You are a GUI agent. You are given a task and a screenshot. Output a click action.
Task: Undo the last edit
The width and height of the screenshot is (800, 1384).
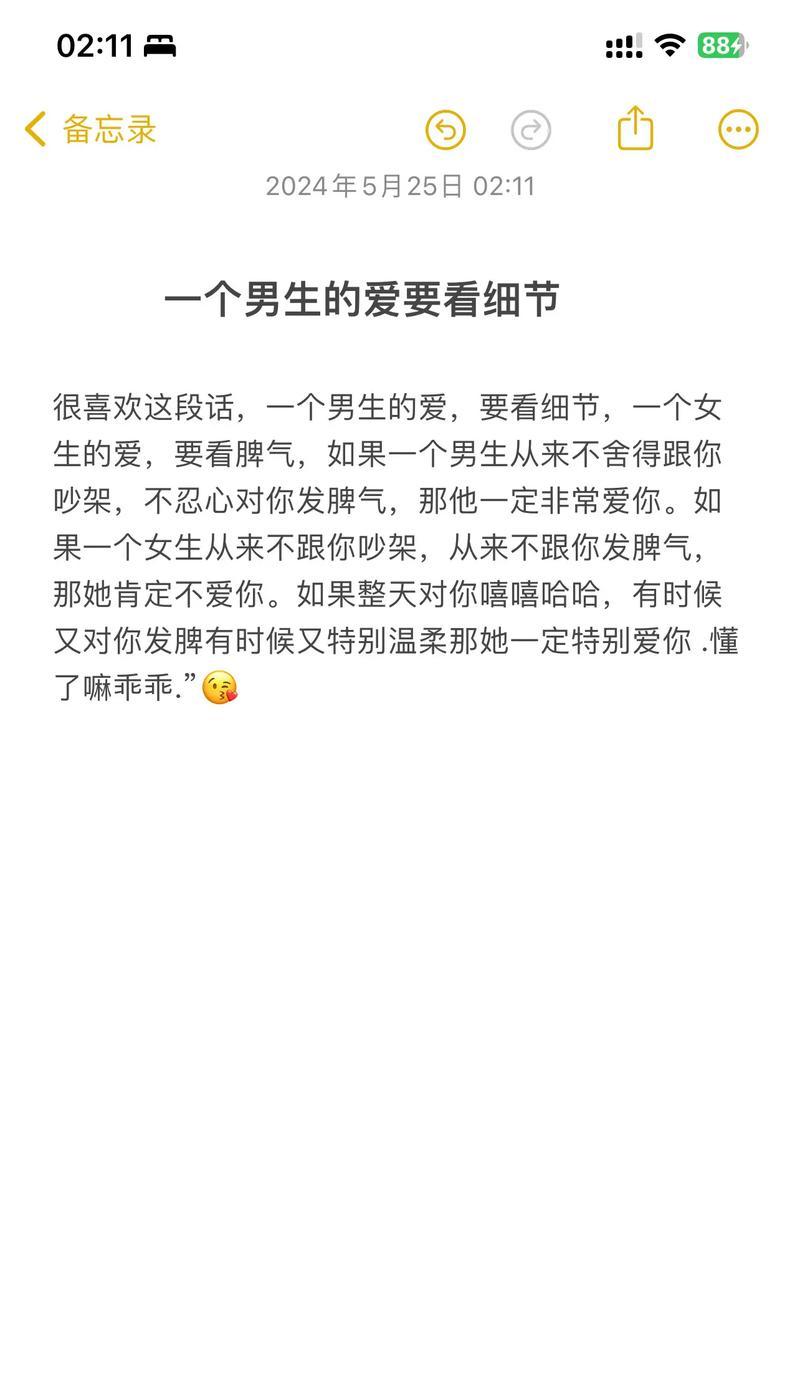pyautogui.click(x=446, y=130)
